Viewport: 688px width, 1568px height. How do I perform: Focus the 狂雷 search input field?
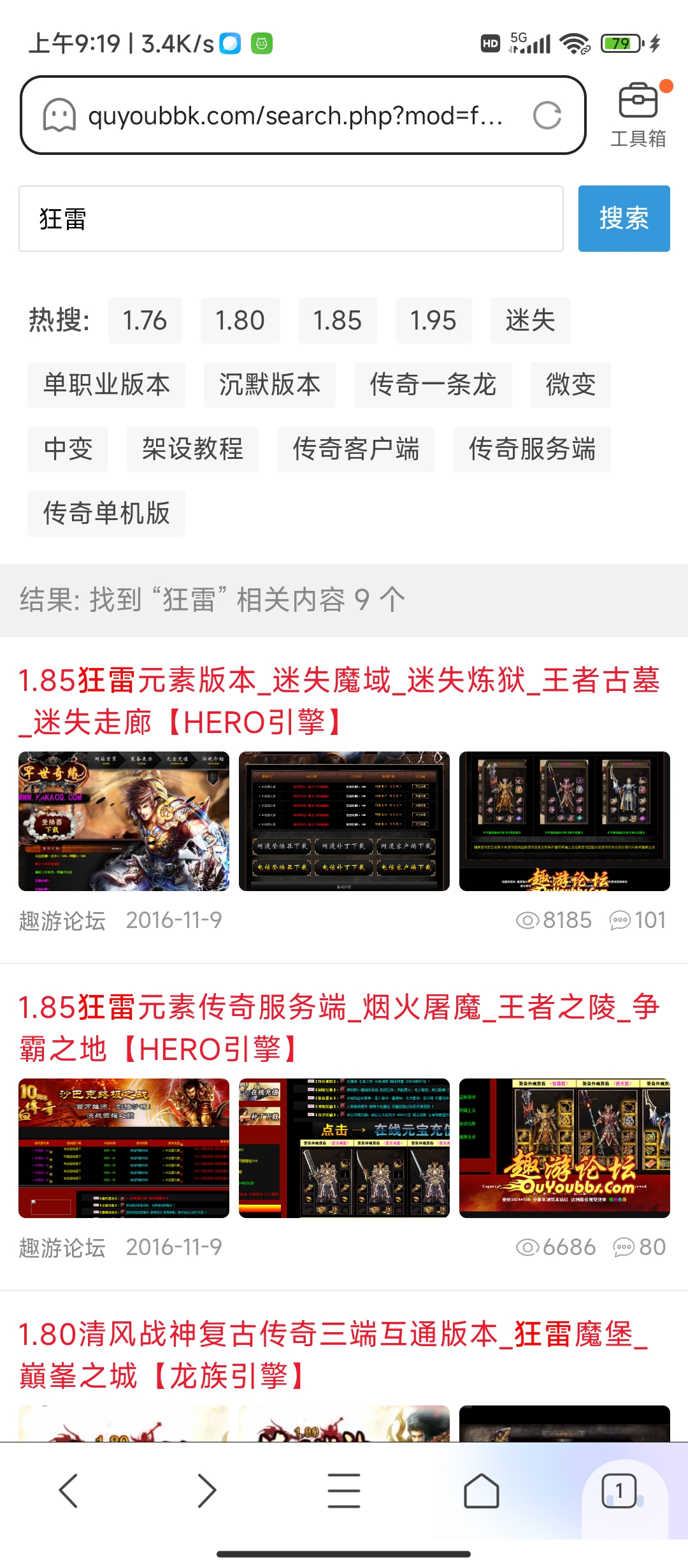click(290, 219)
